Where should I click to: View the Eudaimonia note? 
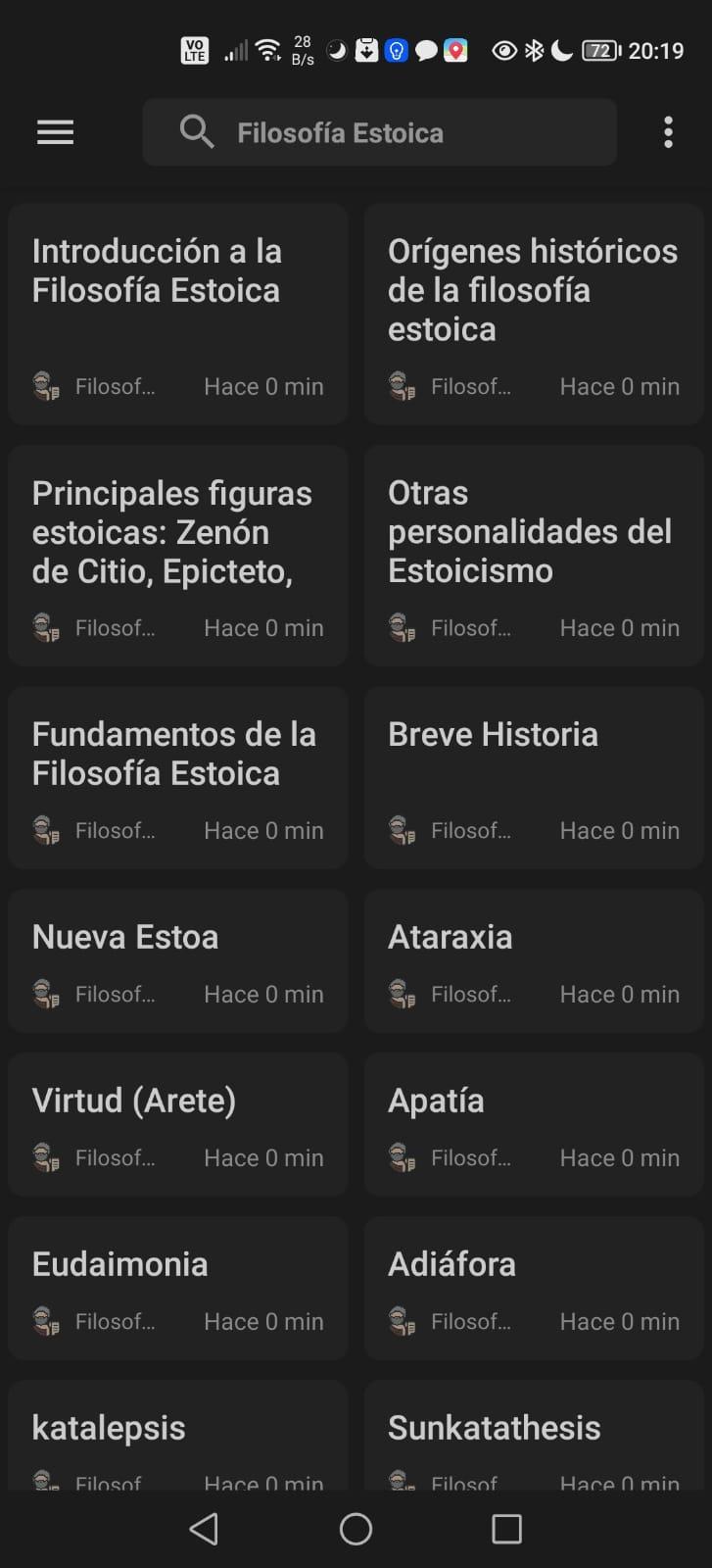tap(178, 1289)
